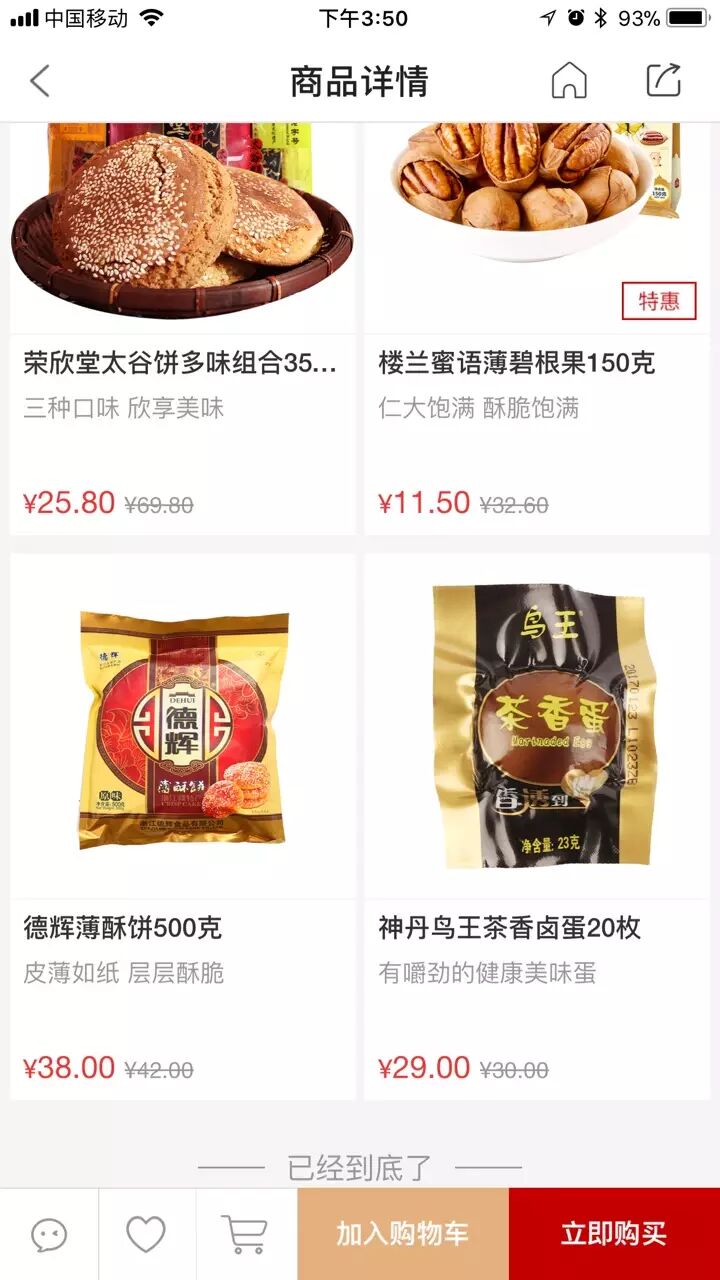Select 立即购买 to buy now

(614, 1234)
